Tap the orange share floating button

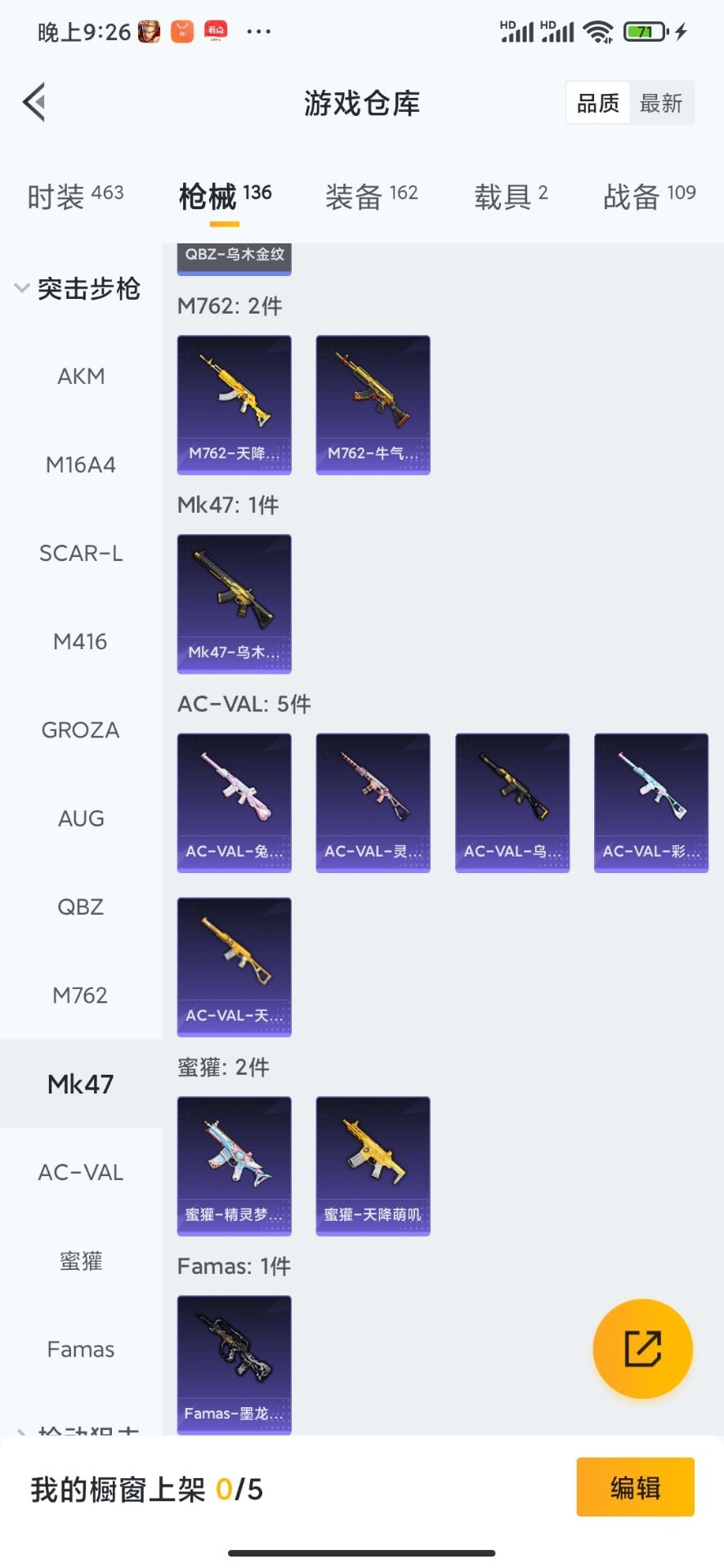[x=643, y=1348]
